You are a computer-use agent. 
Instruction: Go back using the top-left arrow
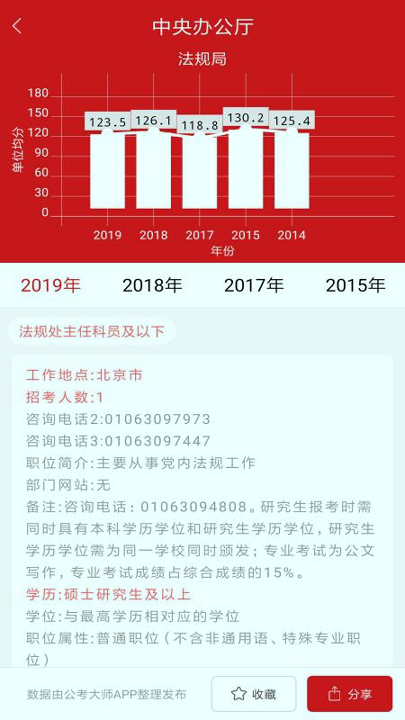[x=17, y=26]
